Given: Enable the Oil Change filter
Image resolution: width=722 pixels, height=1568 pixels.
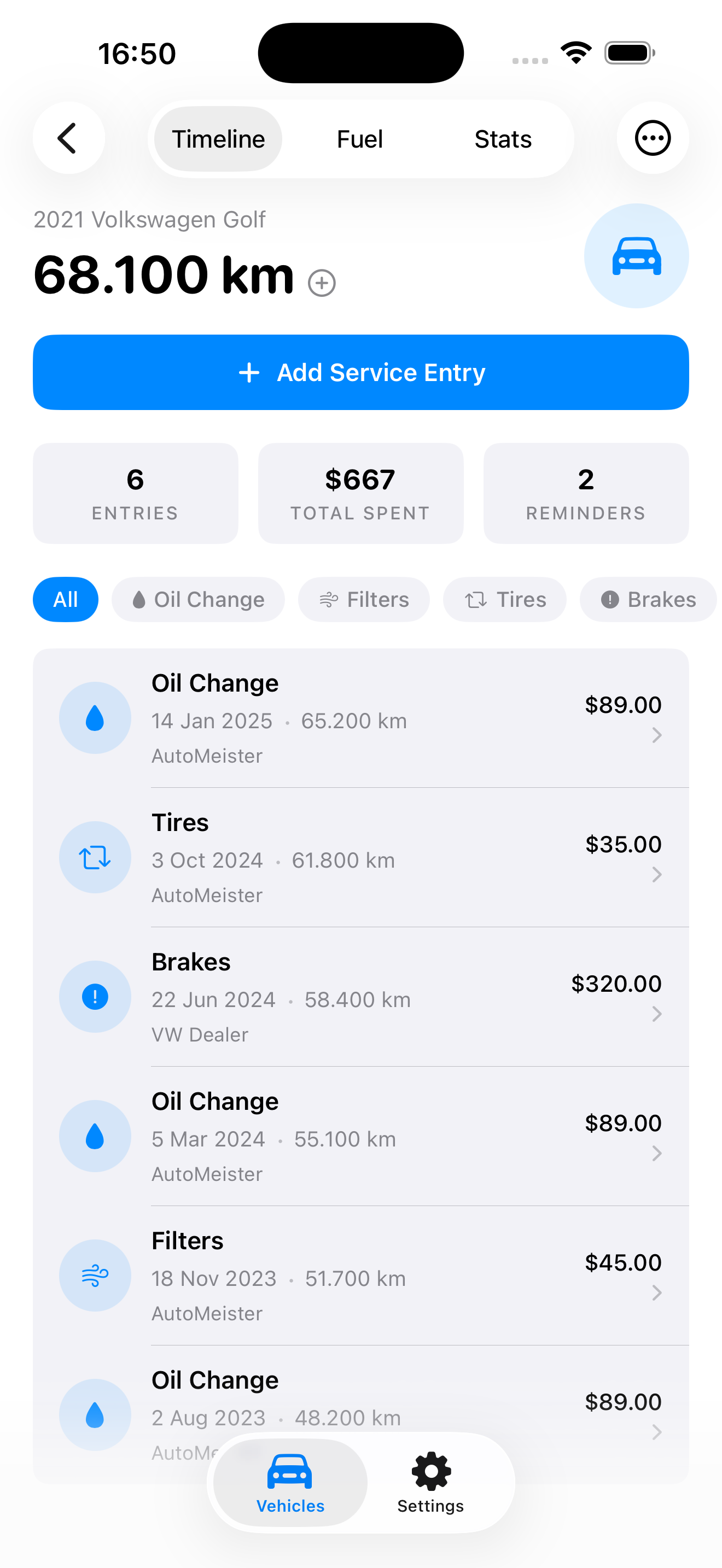Looking at the screenshot, I should (198, 599).
